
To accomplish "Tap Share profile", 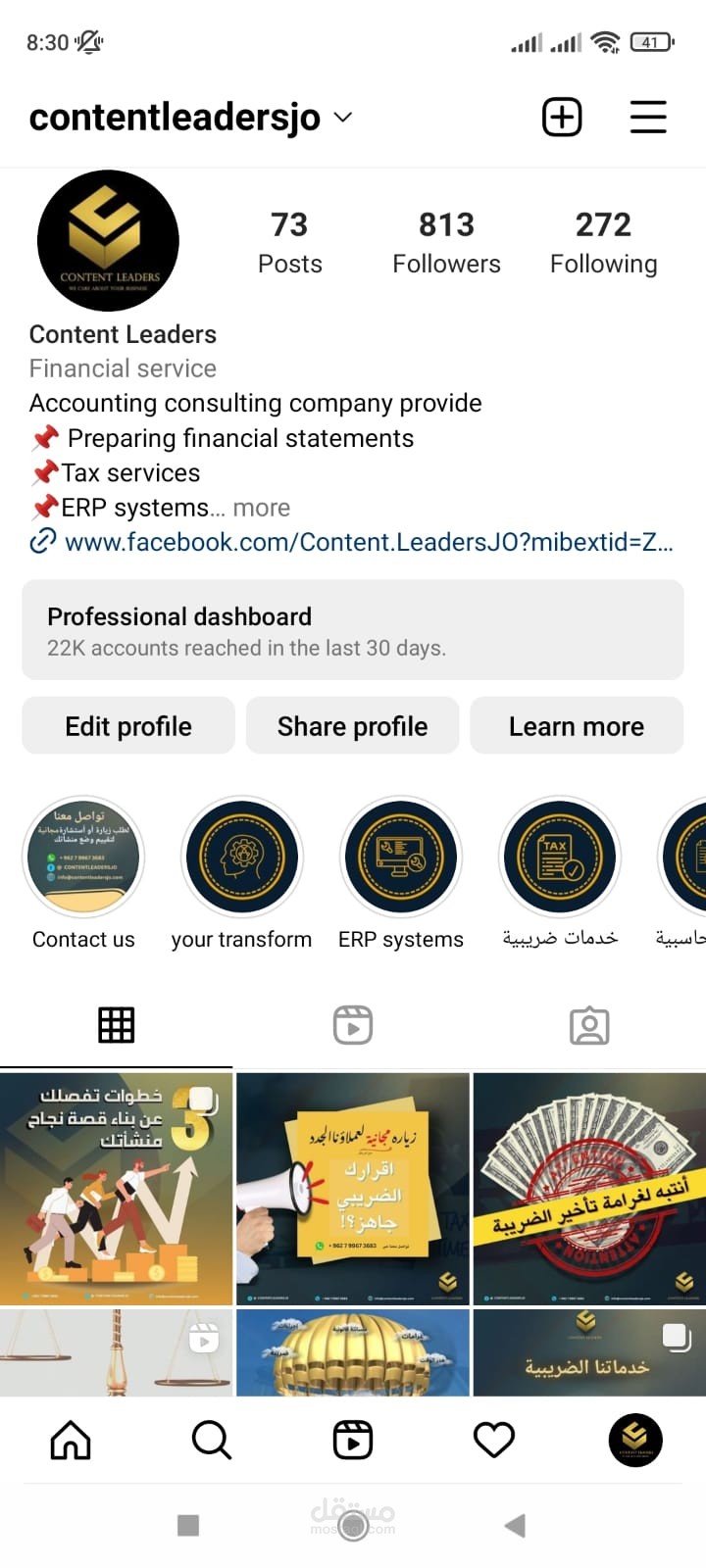I will click(353, 726).
